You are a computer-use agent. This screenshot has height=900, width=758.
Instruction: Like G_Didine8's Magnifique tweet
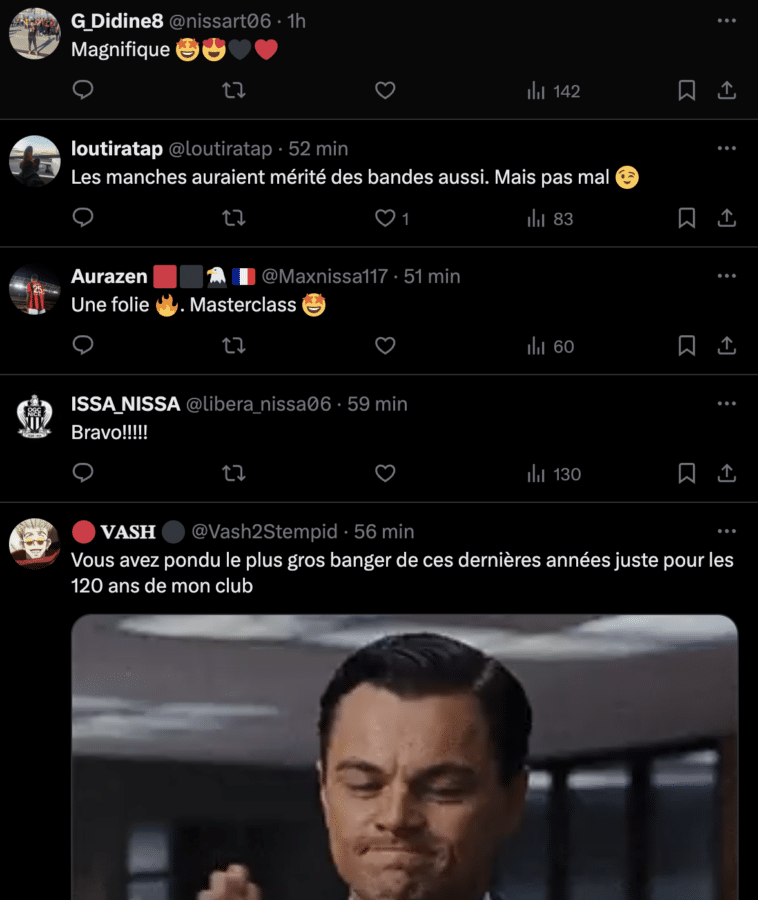[x=385, y=91]
